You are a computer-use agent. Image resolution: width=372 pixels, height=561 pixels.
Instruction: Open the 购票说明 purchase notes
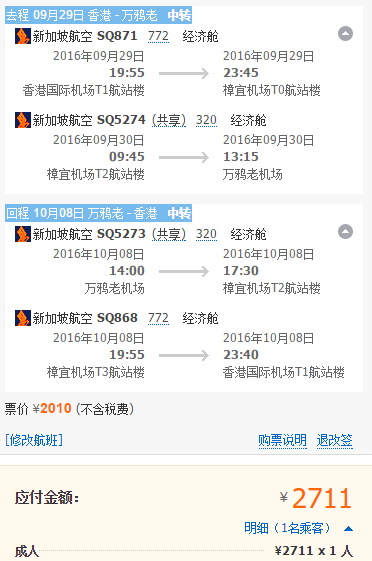point(282,440)
